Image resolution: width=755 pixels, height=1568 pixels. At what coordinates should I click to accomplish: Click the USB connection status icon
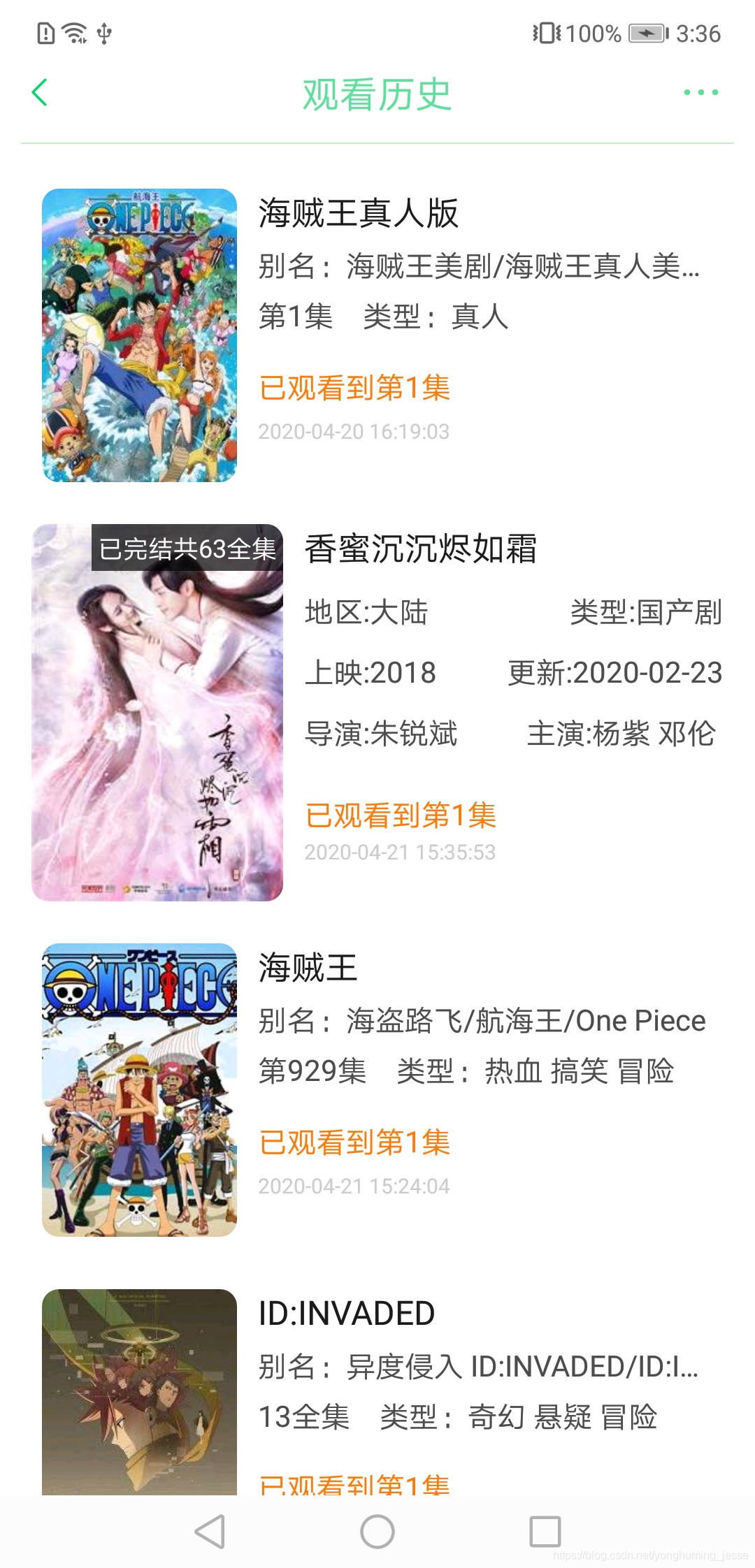(x=105, y=34)
